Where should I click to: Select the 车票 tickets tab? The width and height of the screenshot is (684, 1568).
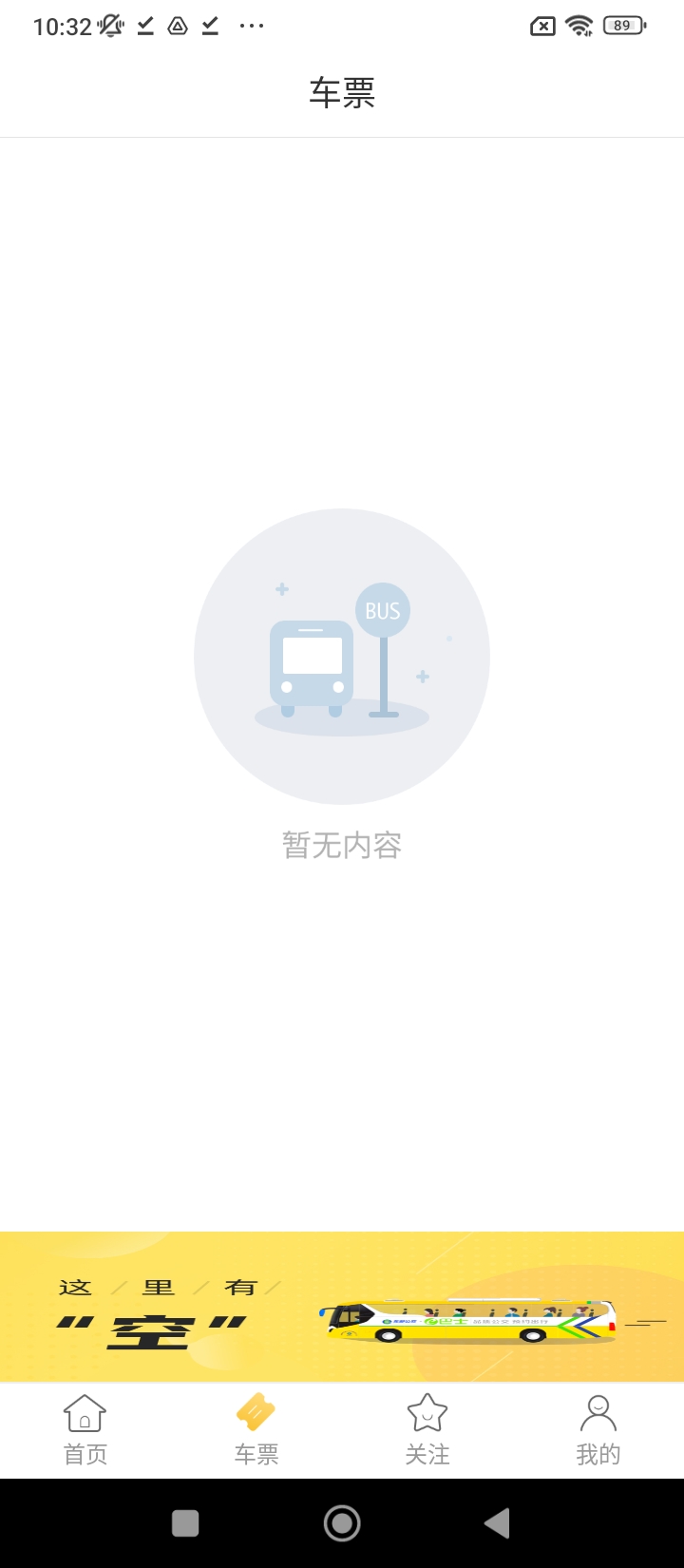click(256, 1429)
